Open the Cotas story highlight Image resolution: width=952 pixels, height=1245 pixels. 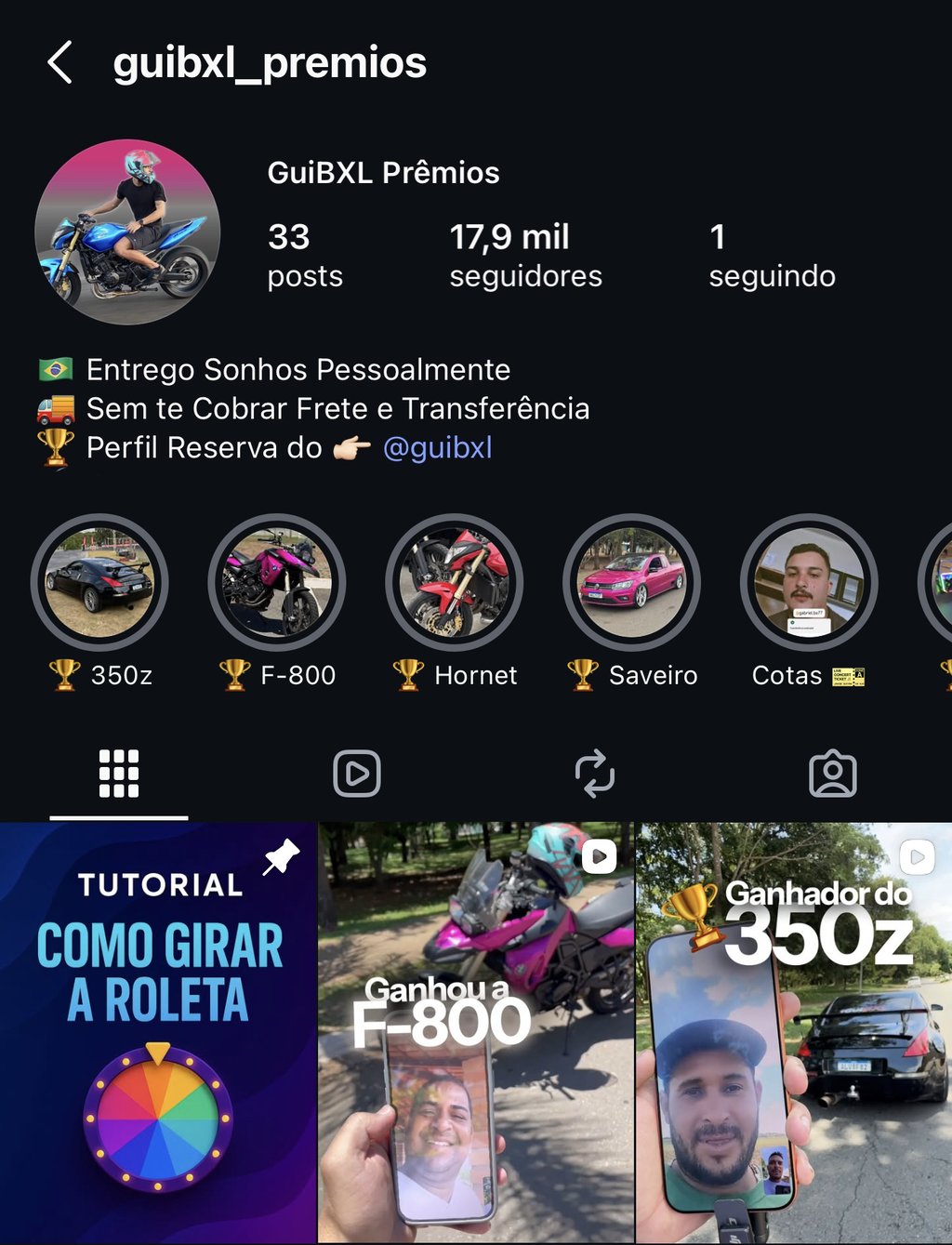click(809, 583)
